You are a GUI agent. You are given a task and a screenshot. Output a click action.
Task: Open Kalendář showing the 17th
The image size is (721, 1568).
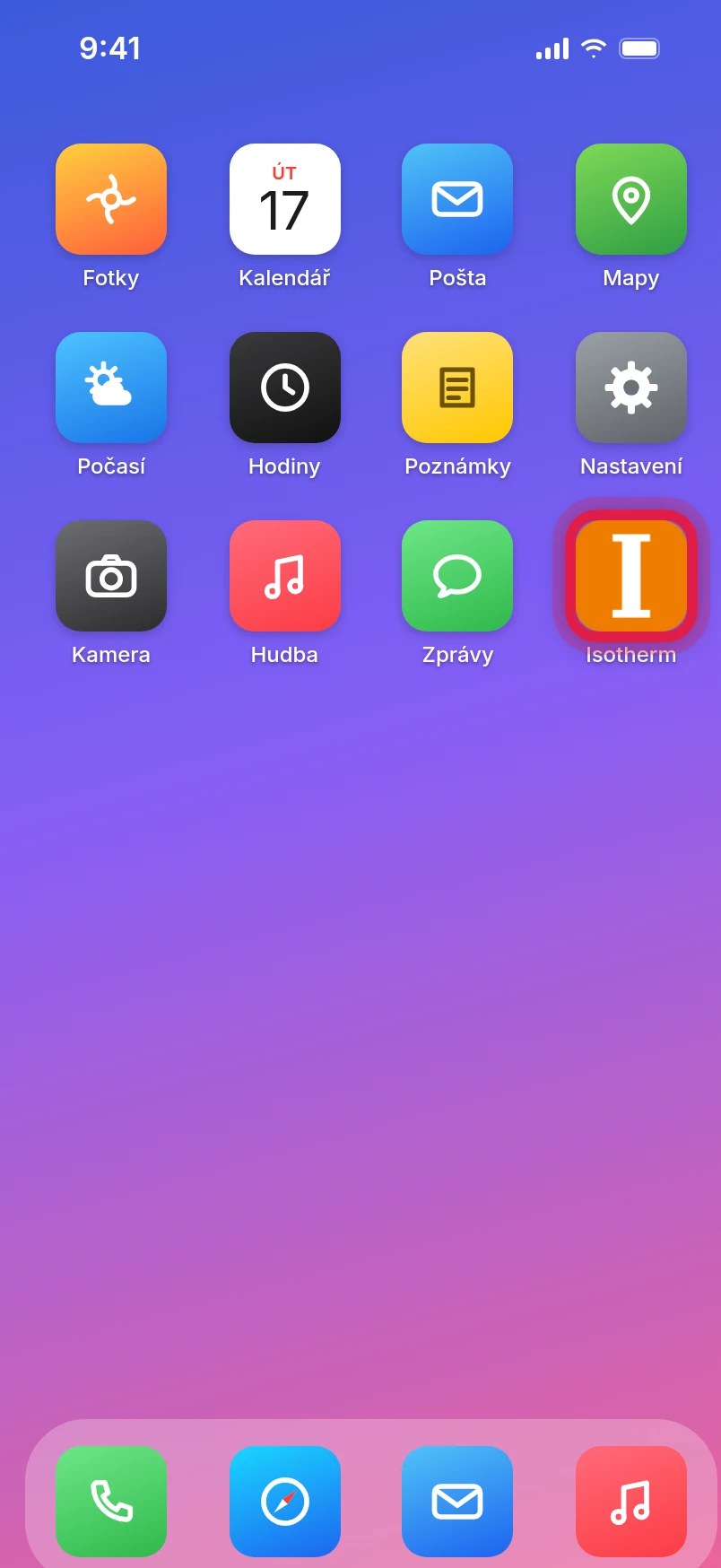coord(285,199)
